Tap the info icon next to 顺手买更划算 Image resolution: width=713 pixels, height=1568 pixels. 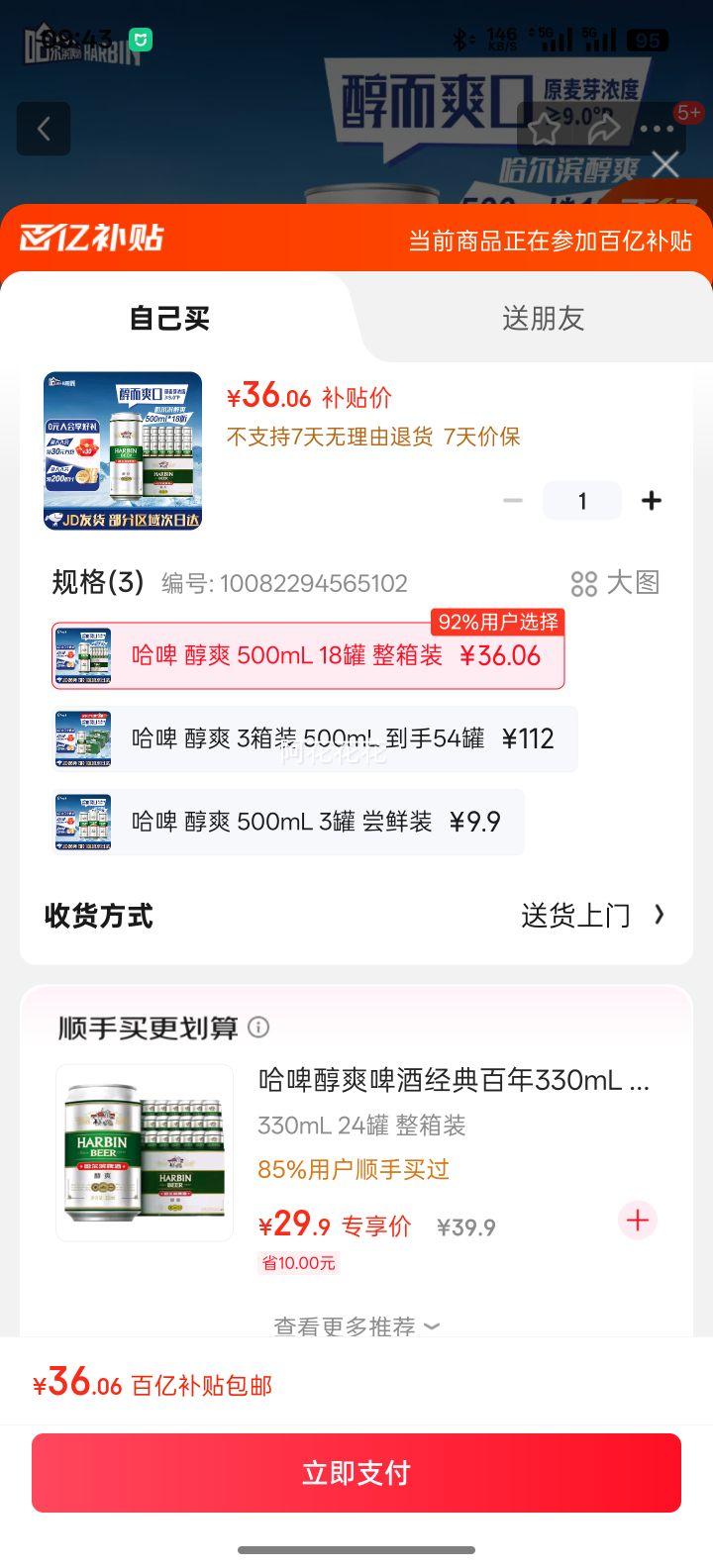[x=258, y=1028]
